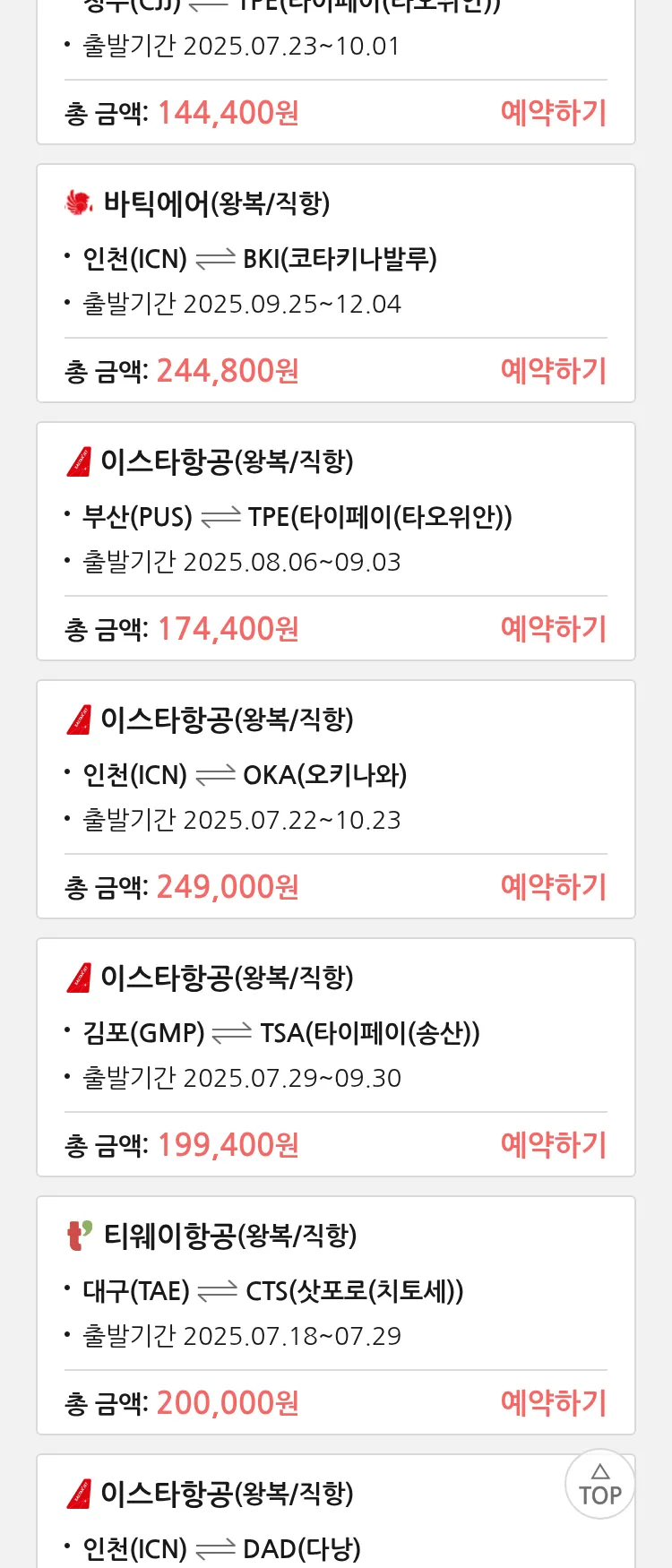Open the 티웨이항공 대구–삿포로 fare card
This screenshot has height=1568, width=672.
tap(335, 1292)
